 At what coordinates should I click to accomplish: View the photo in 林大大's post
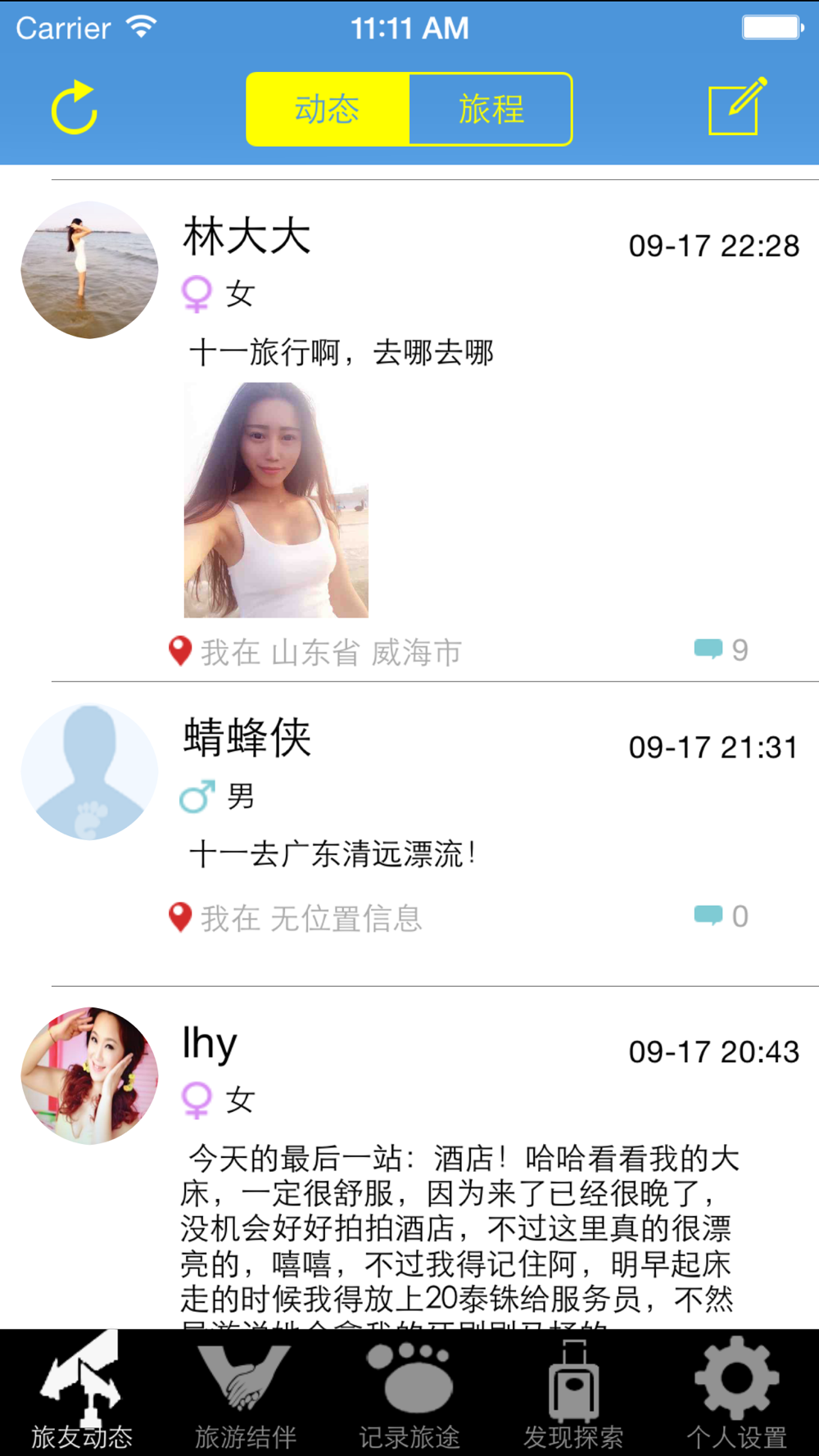276,500
